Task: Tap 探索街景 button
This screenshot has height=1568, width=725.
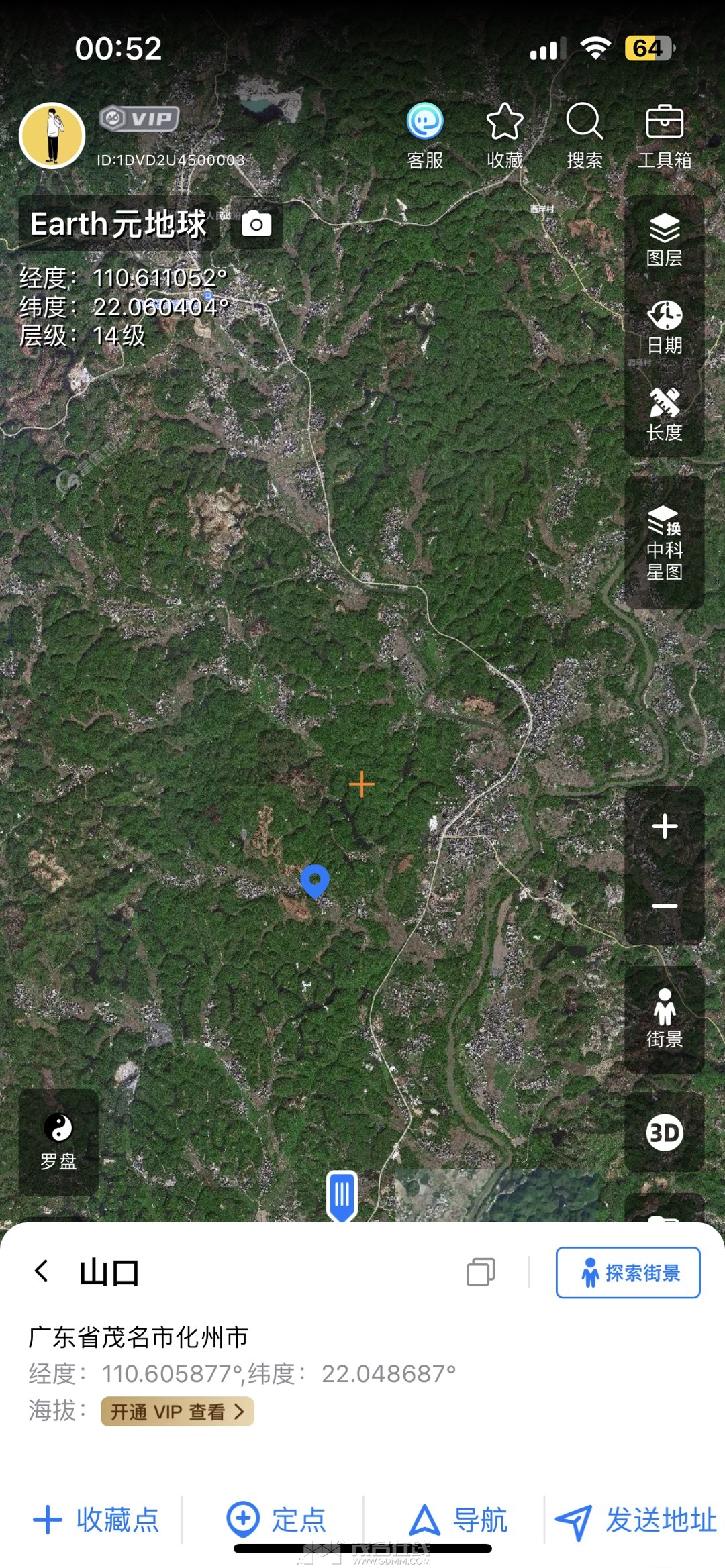Action: tap(628, 1272)
